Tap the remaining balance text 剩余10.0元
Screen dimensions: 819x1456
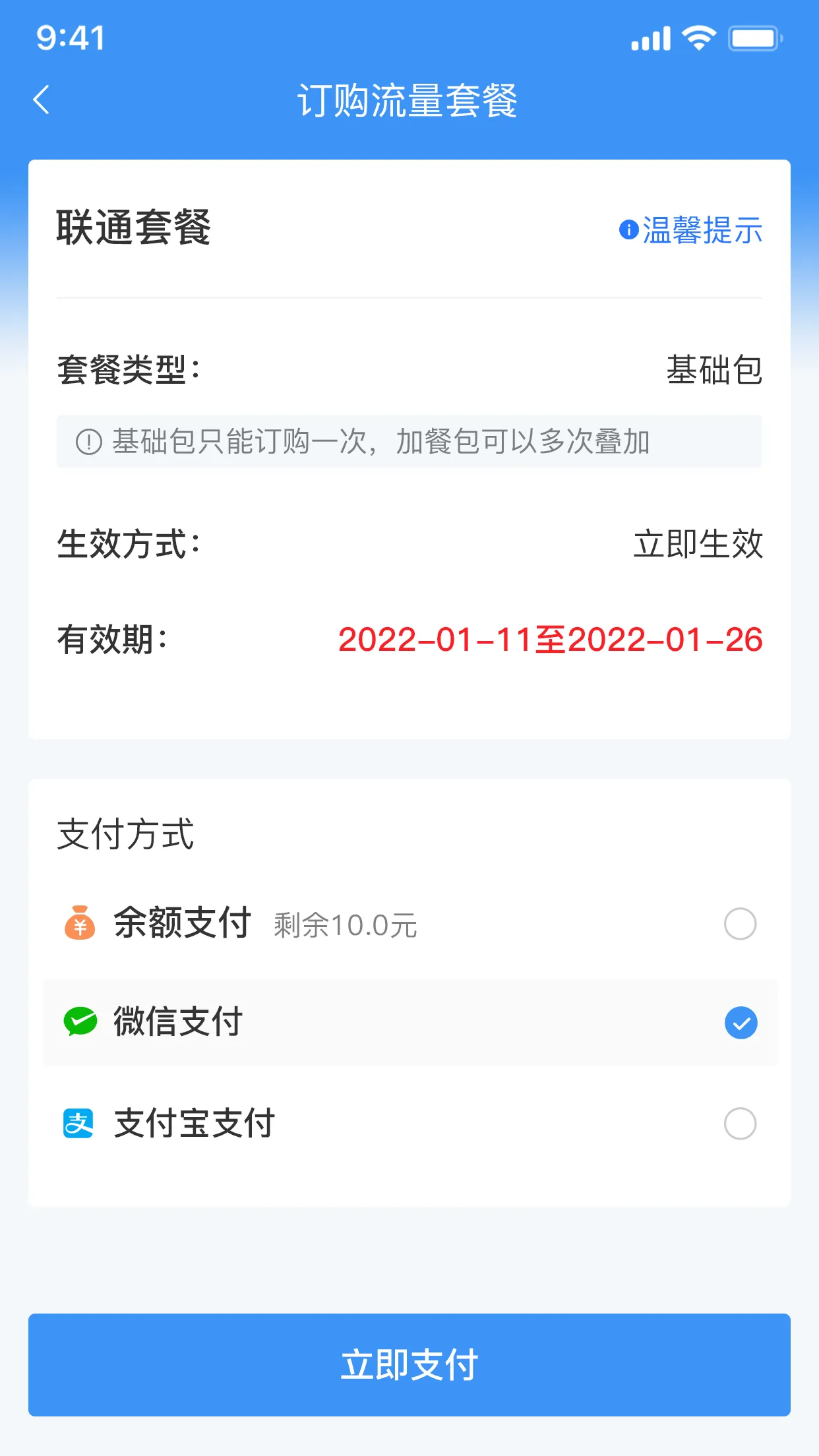click(343, 925)
